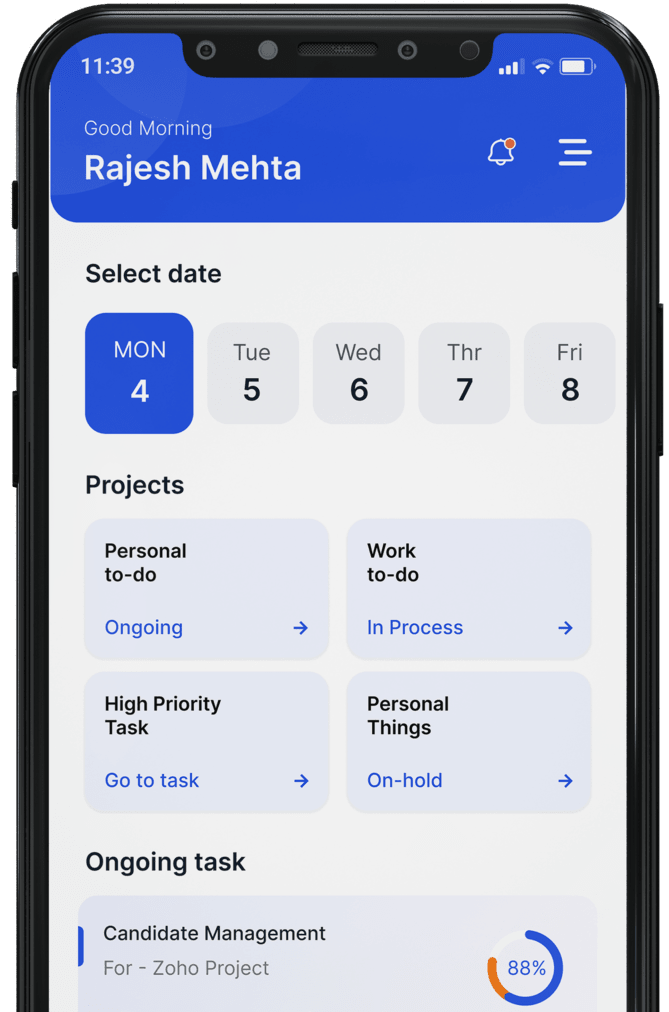Choose Wednesday the 6th
This screenshot has height=1012, width=669.
click(358, 373)
